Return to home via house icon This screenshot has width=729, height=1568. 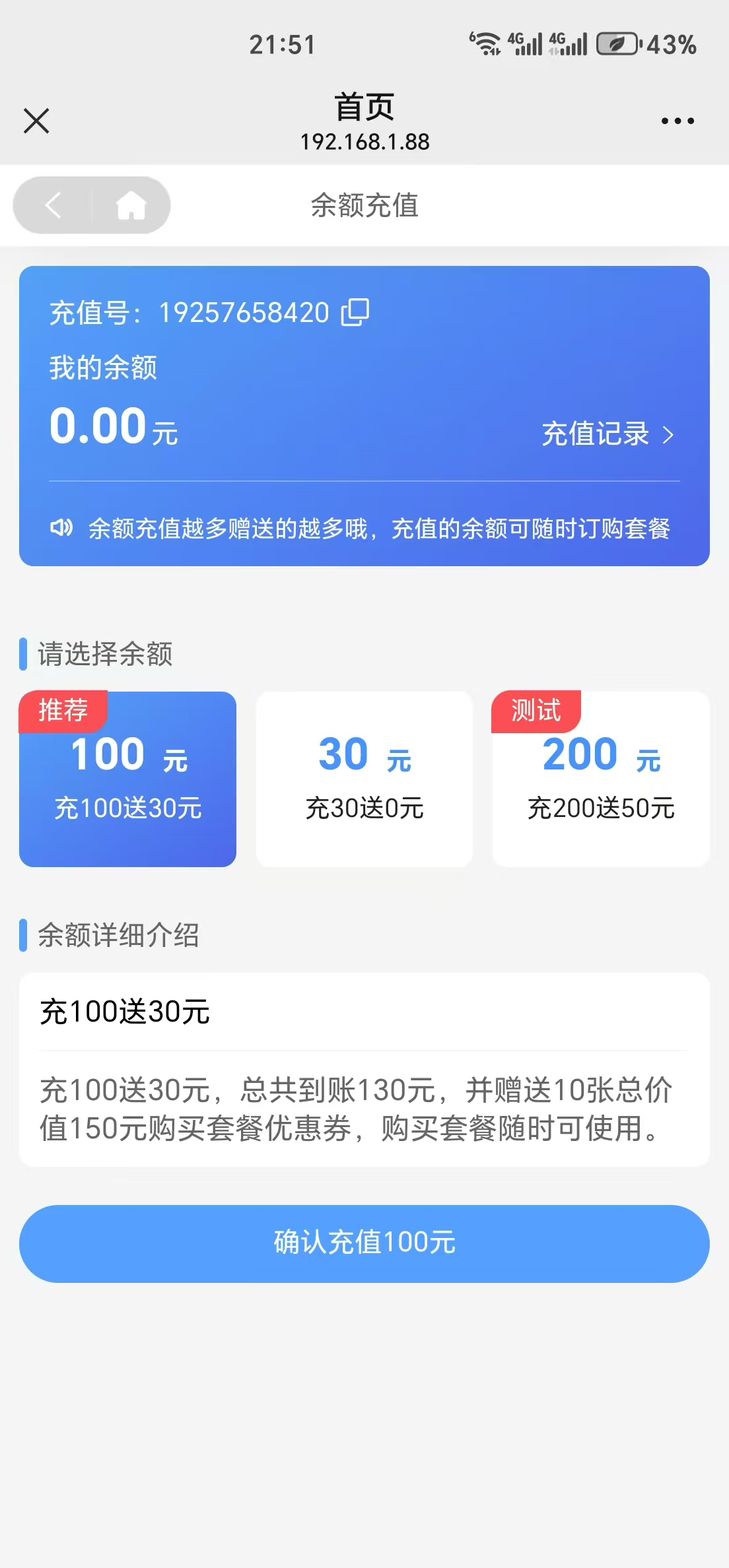[x=131, y=205]
